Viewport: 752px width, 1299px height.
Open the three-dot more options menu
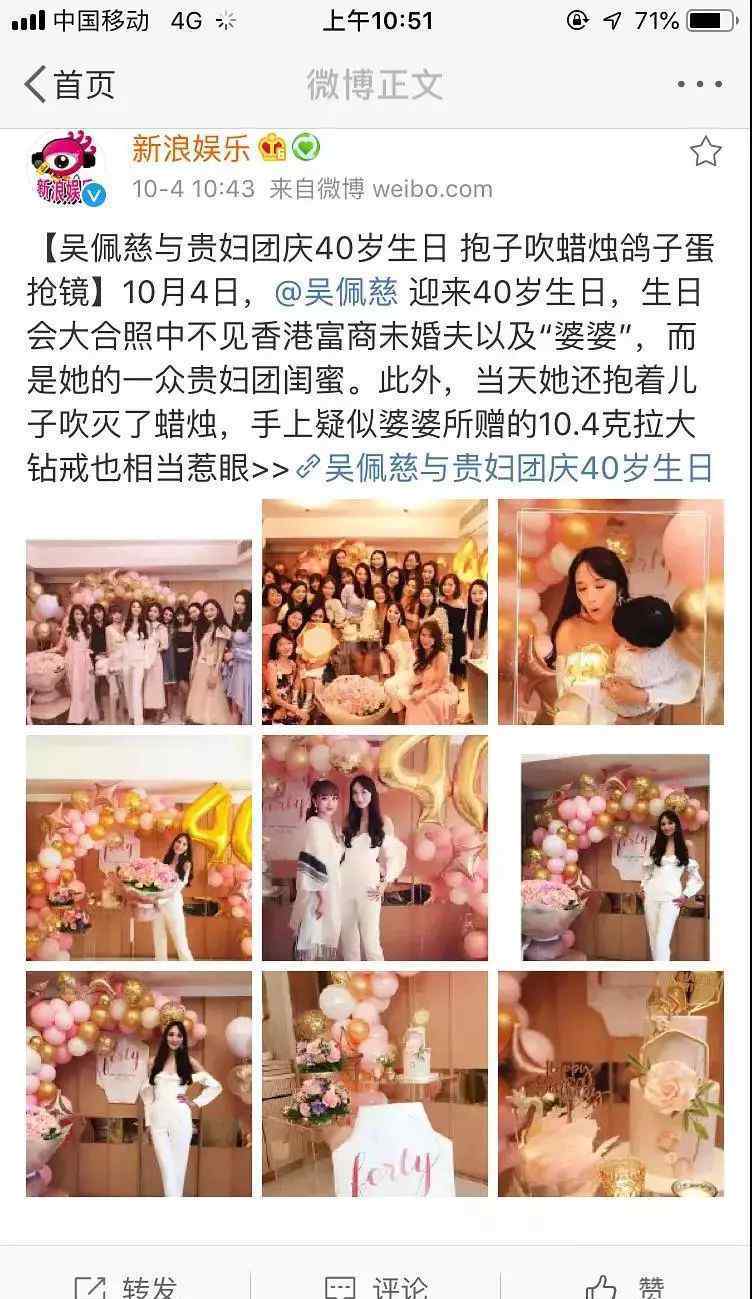click(x=699, y=85)
